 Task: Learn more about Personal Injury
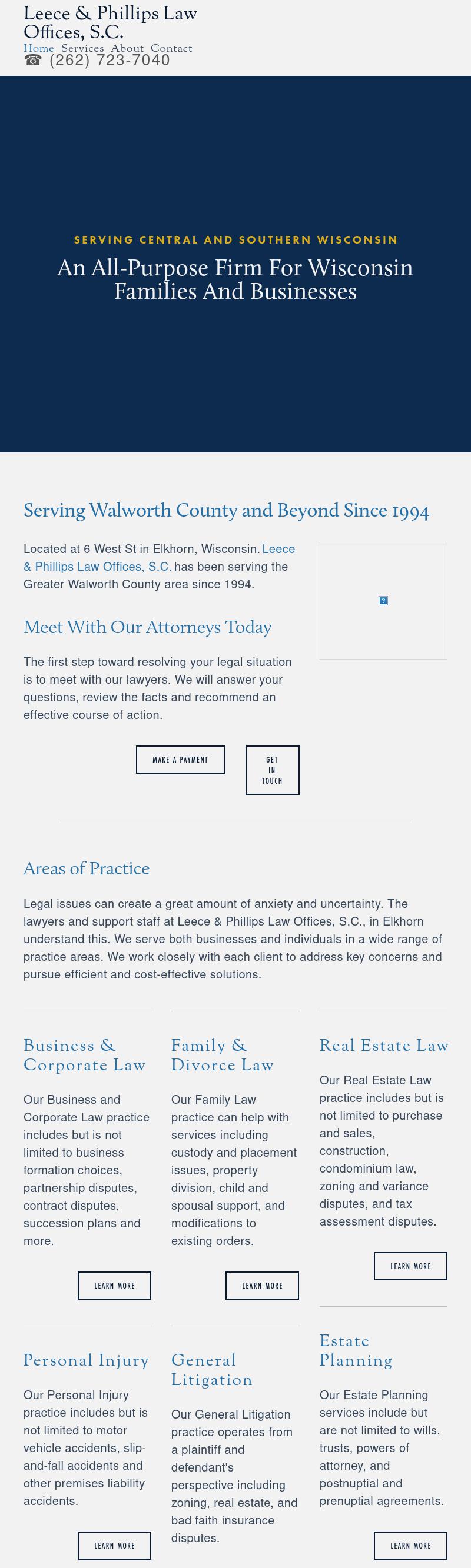114,1545
